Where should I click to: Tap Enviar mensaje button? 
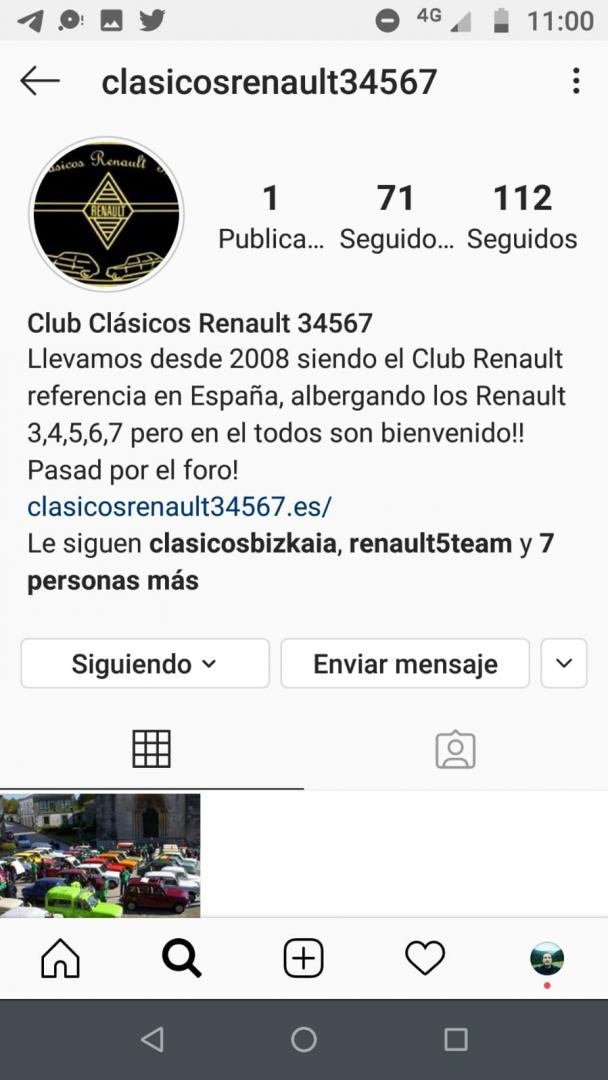point(405,663)
